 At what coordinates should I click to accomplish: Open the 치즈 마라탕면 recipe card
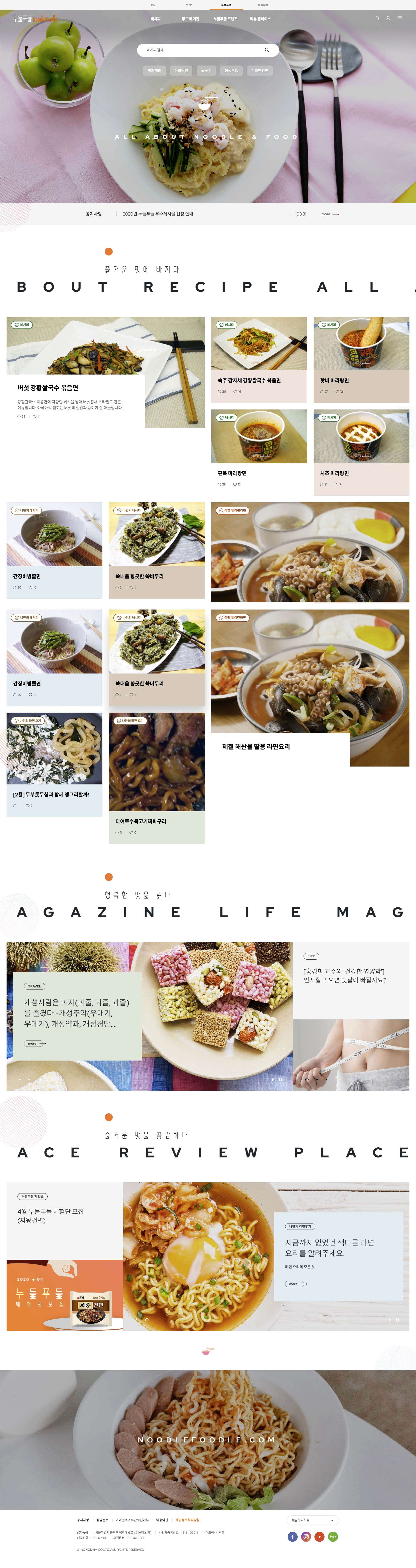[x=334, y=473]
